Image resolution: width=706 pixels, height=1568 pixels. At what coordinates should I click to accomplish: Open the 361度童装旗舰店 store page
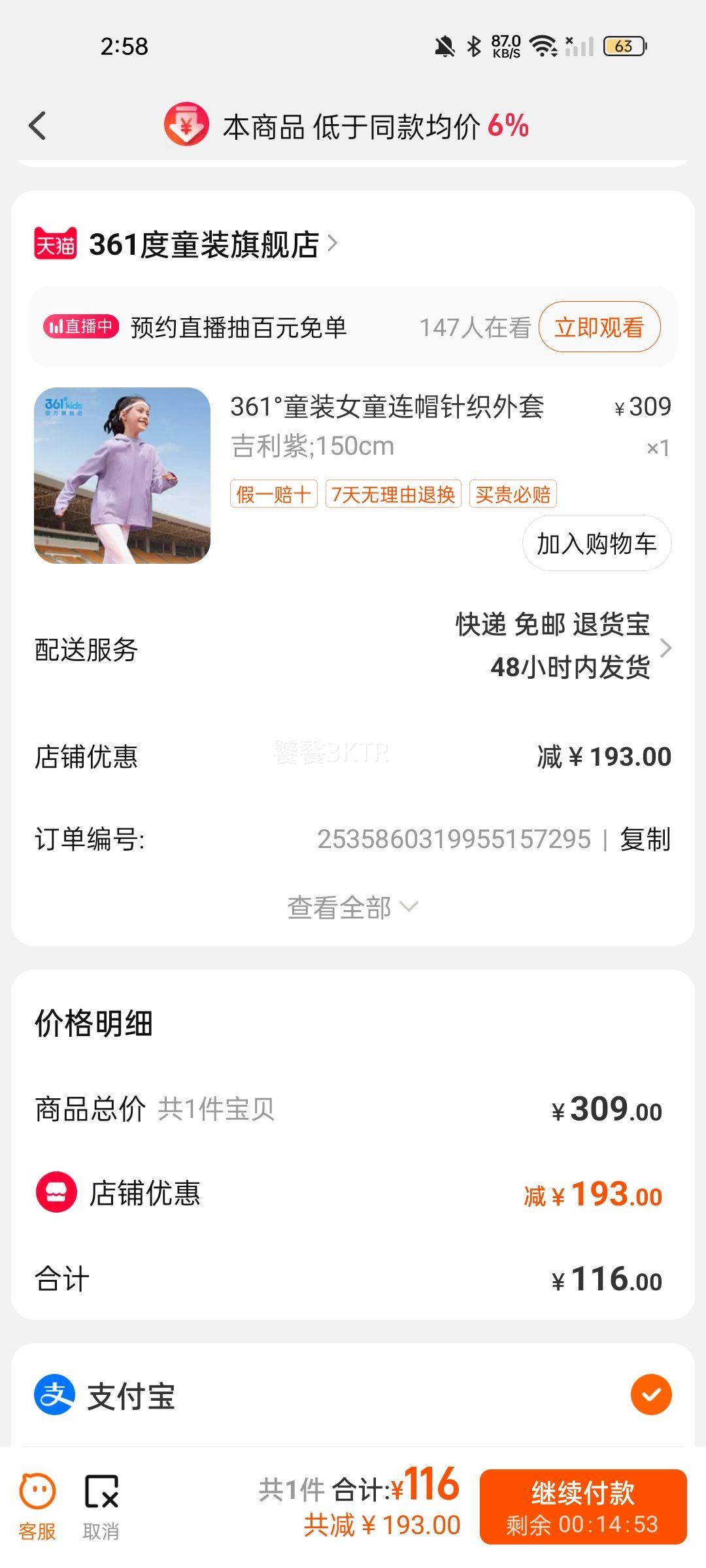pyautogui.click(x=204, y=245)
